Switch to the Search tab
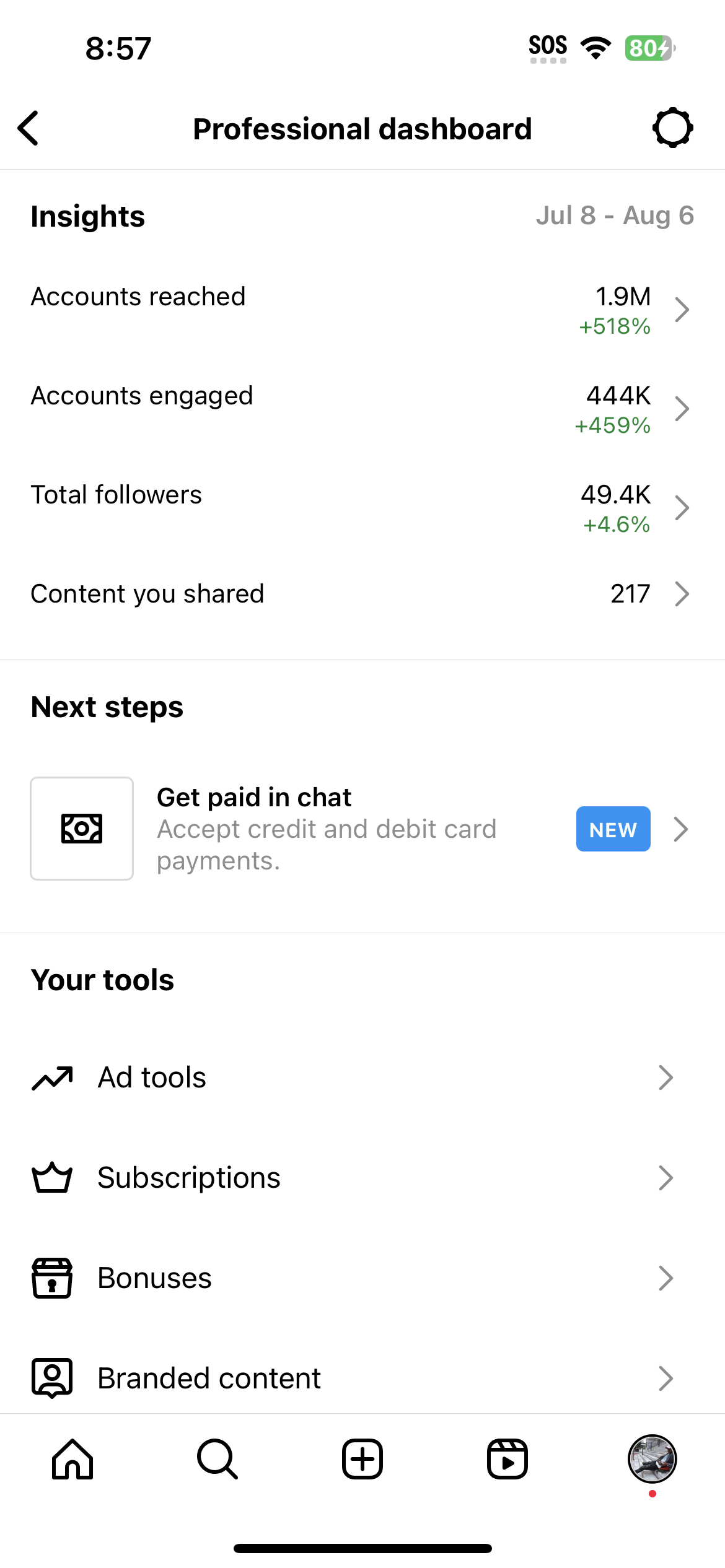 (217, 1459)
